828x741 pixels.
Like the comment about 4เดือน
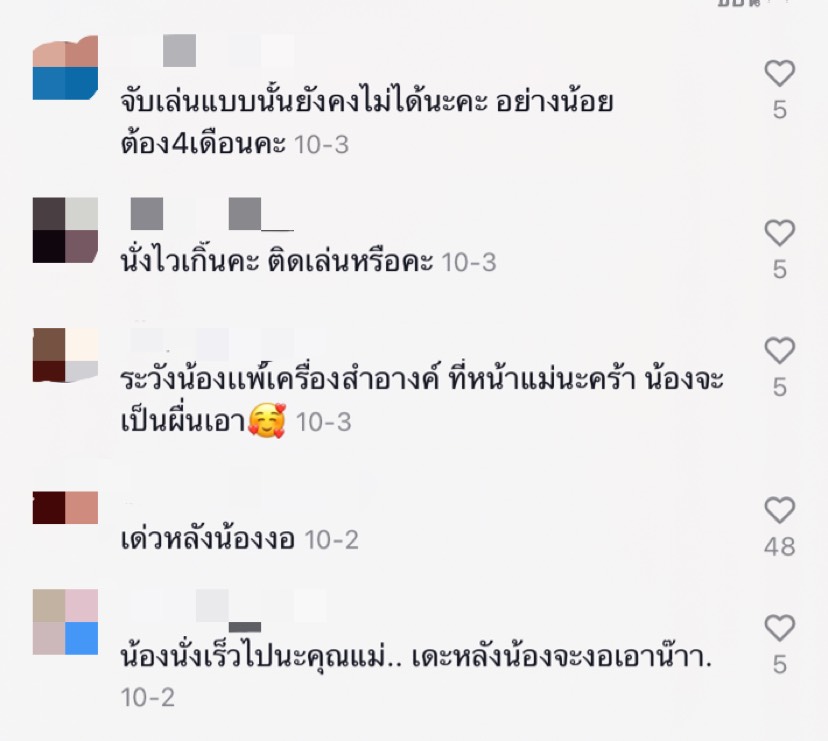point(779,73)
